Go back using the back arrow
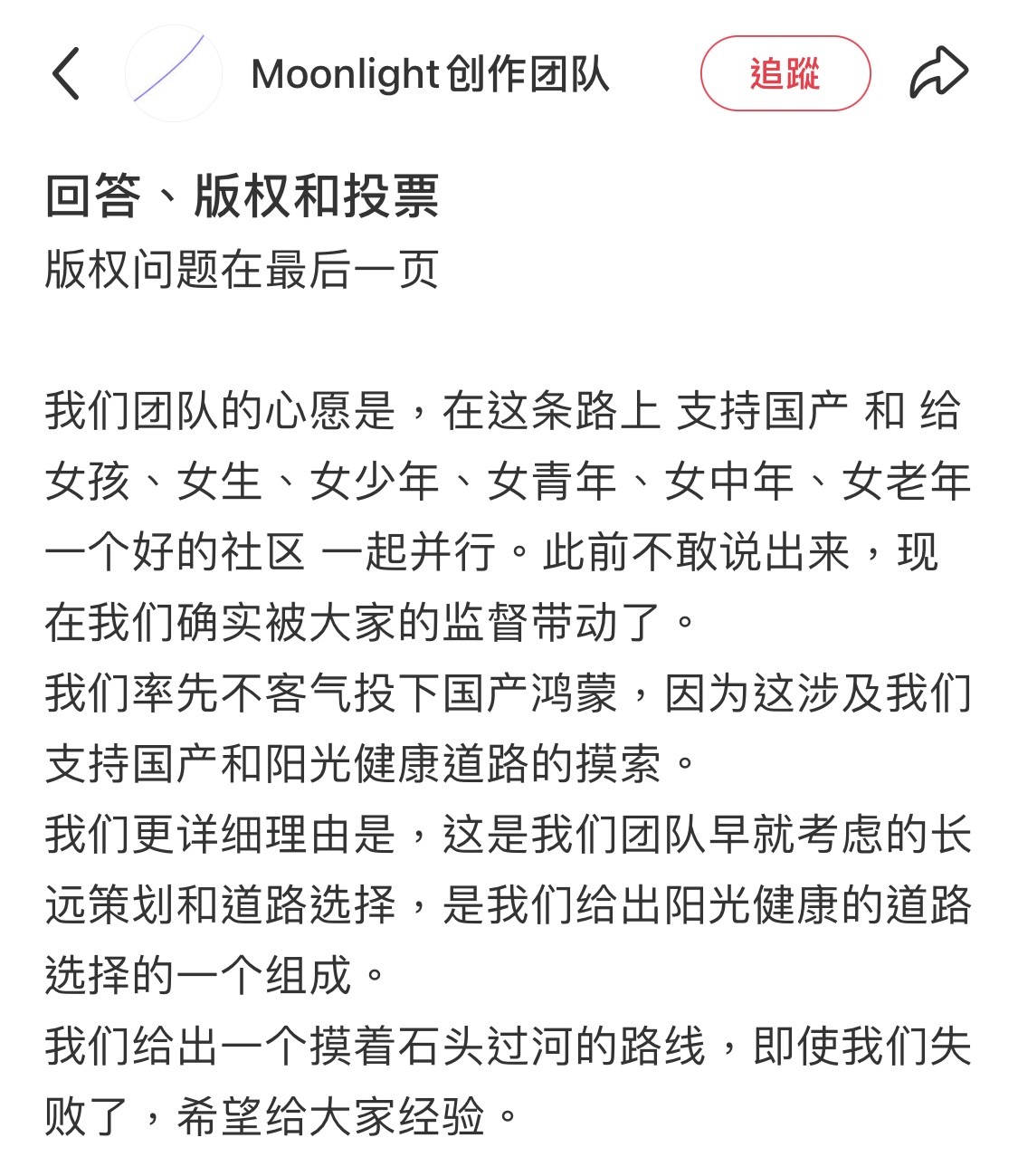 (x=66, y=73)
